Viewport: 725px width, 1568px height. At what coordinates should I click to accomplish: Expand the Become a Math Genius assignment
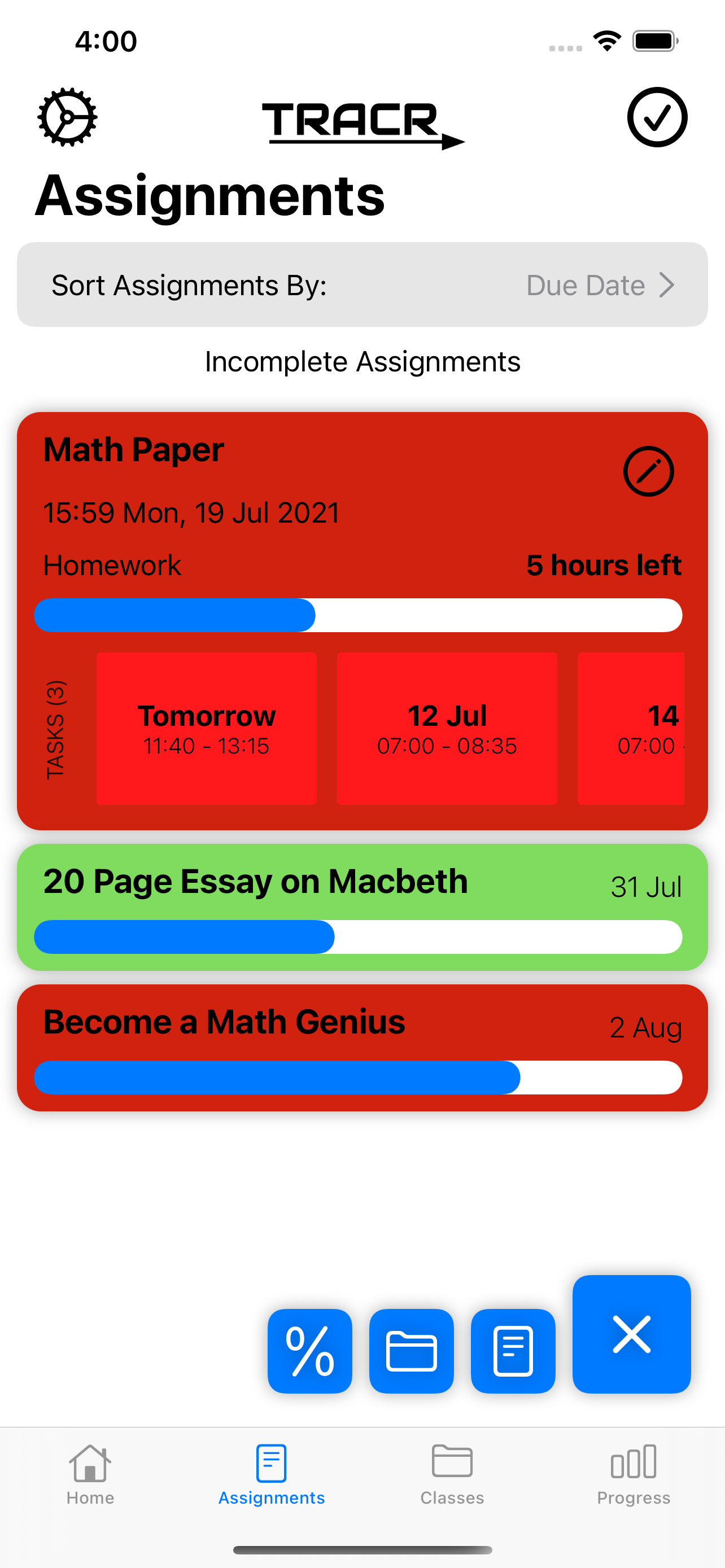[362, 1047]
